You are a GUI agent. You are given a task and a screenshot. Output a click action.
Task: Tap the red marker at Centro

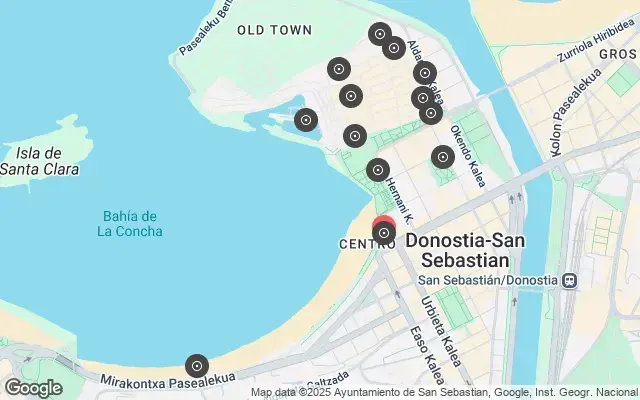point(384,222)
